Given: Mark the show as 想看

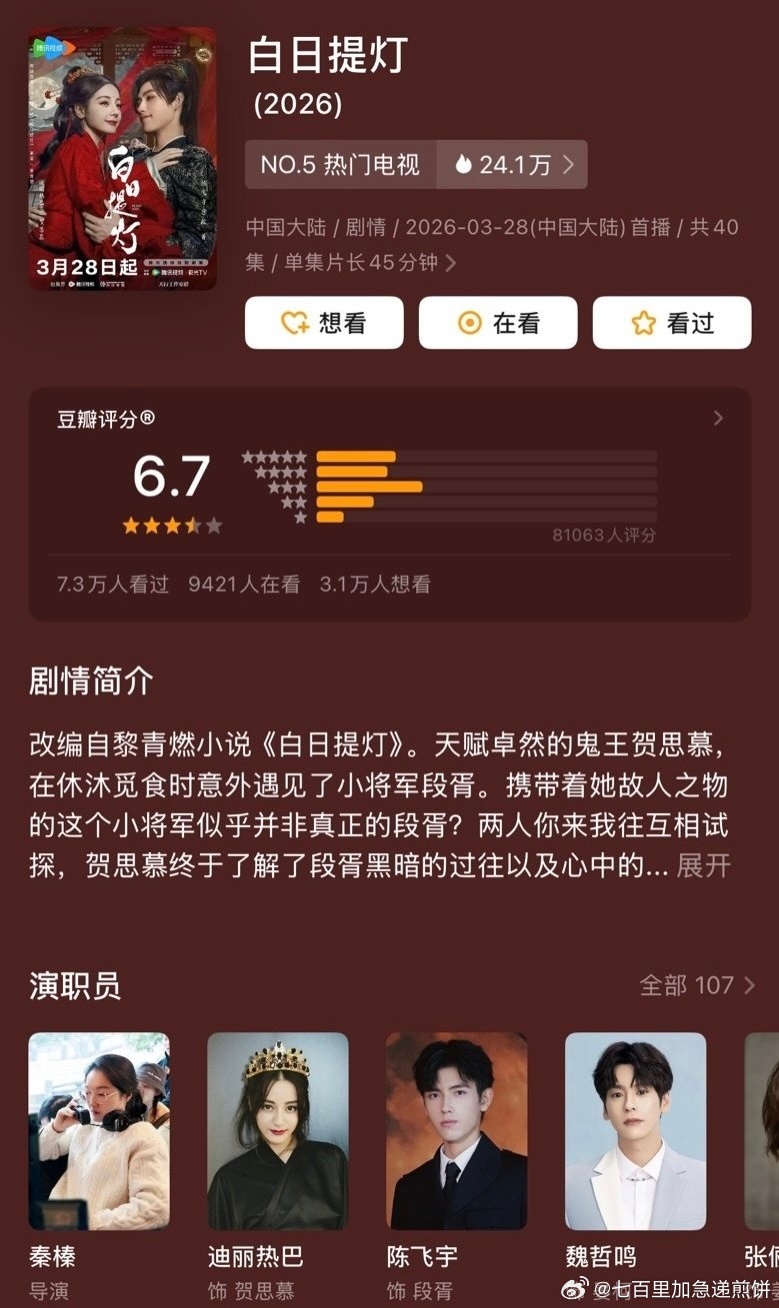Looking at the screenshot, I should pos(323,322).
